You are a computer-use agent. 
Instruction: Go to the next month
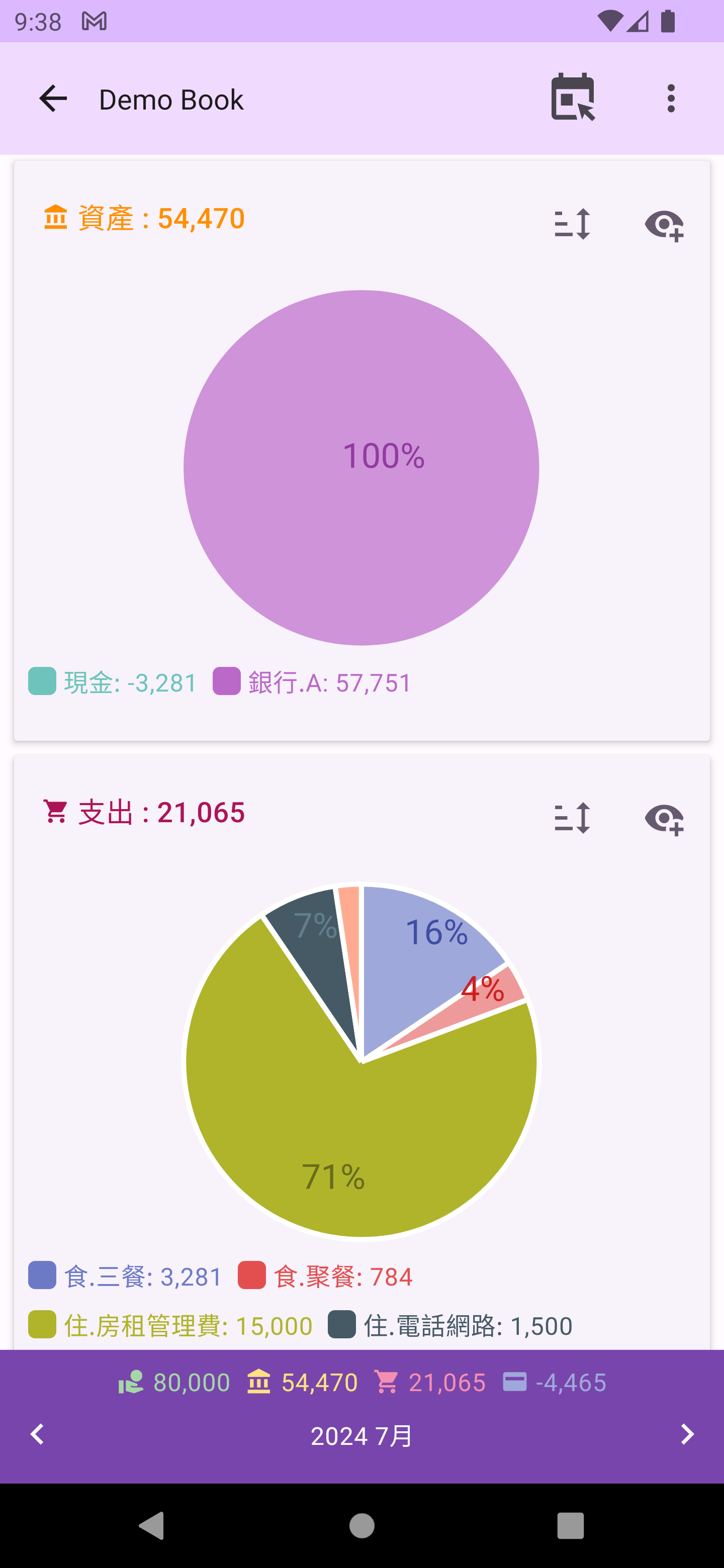tap(687, 1434)
